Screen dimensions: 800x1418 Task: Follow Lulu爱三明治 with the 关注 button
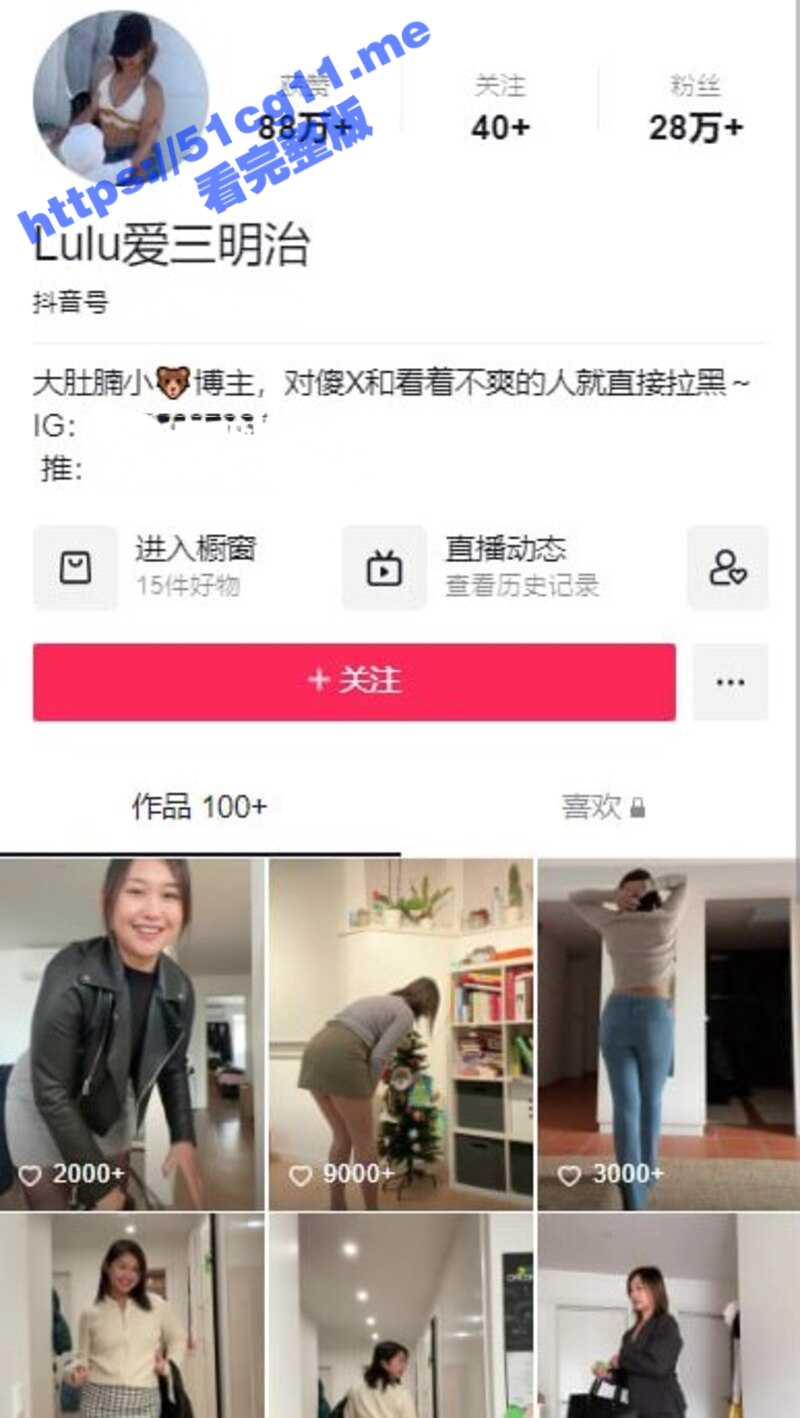[x=354, y=681]
